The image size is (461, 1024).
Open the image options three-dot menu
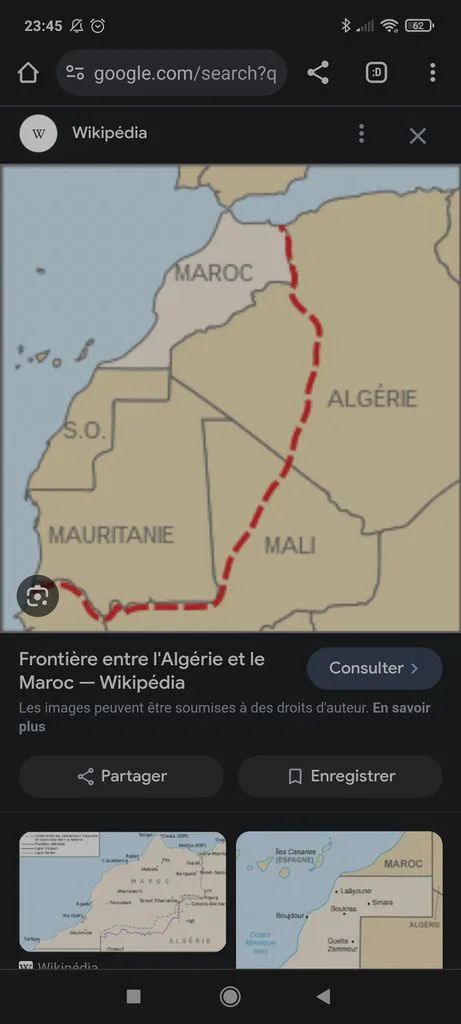[361, 135]
